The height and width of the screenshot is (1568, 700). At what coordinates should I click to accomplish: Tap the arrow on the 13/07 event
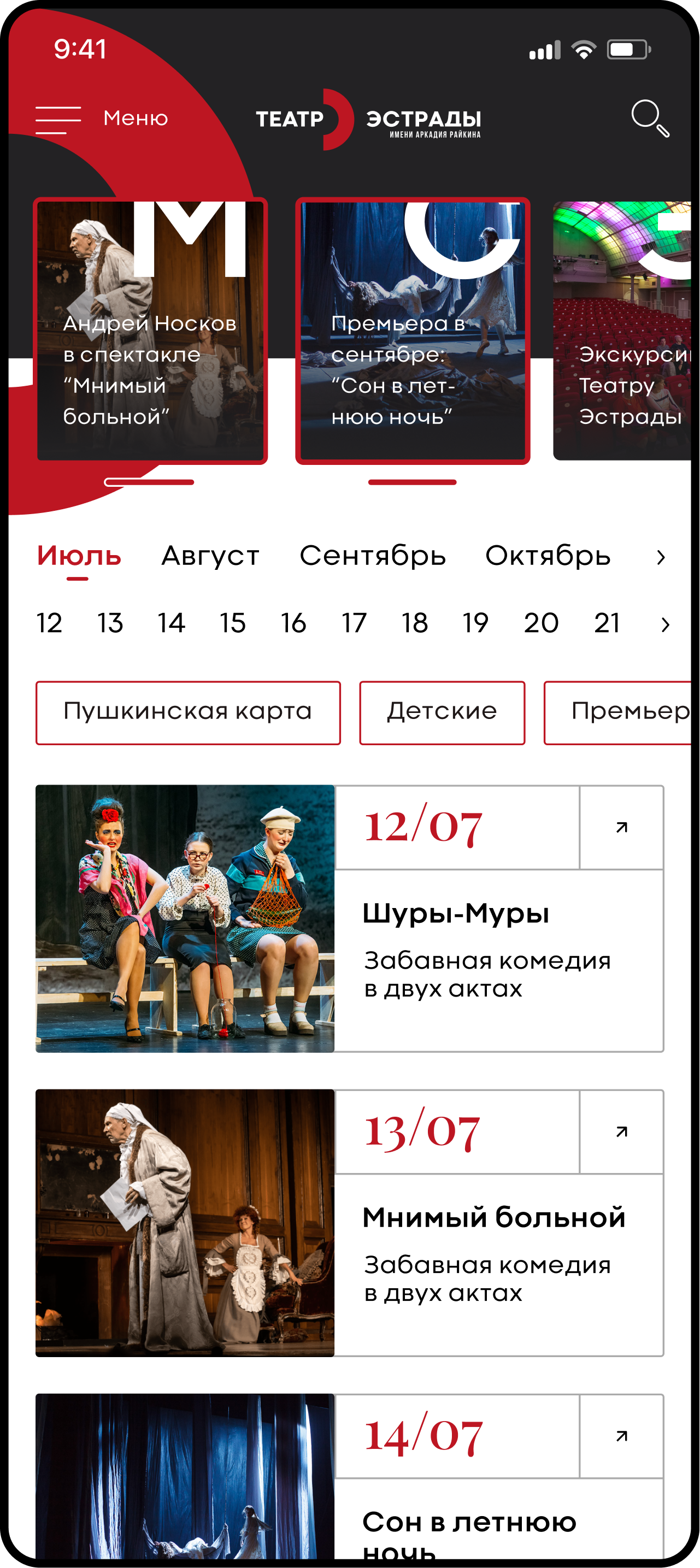coord(621,1131)
